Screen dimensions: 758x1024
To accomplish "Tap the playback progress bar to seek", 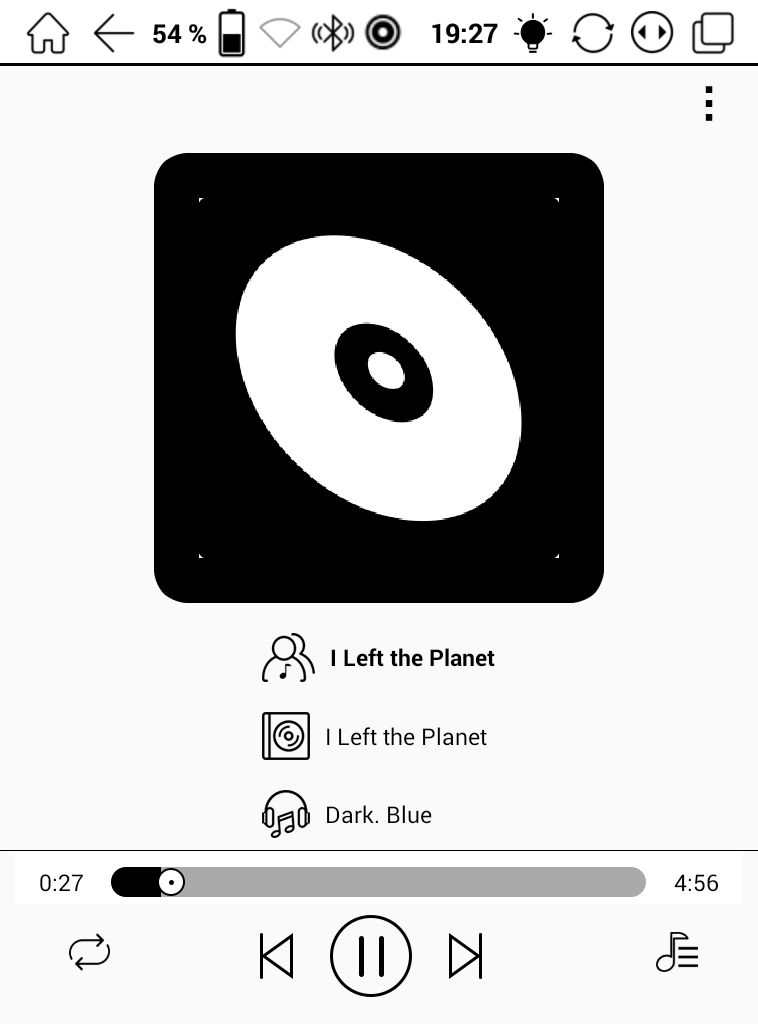I will pos(400,882).
